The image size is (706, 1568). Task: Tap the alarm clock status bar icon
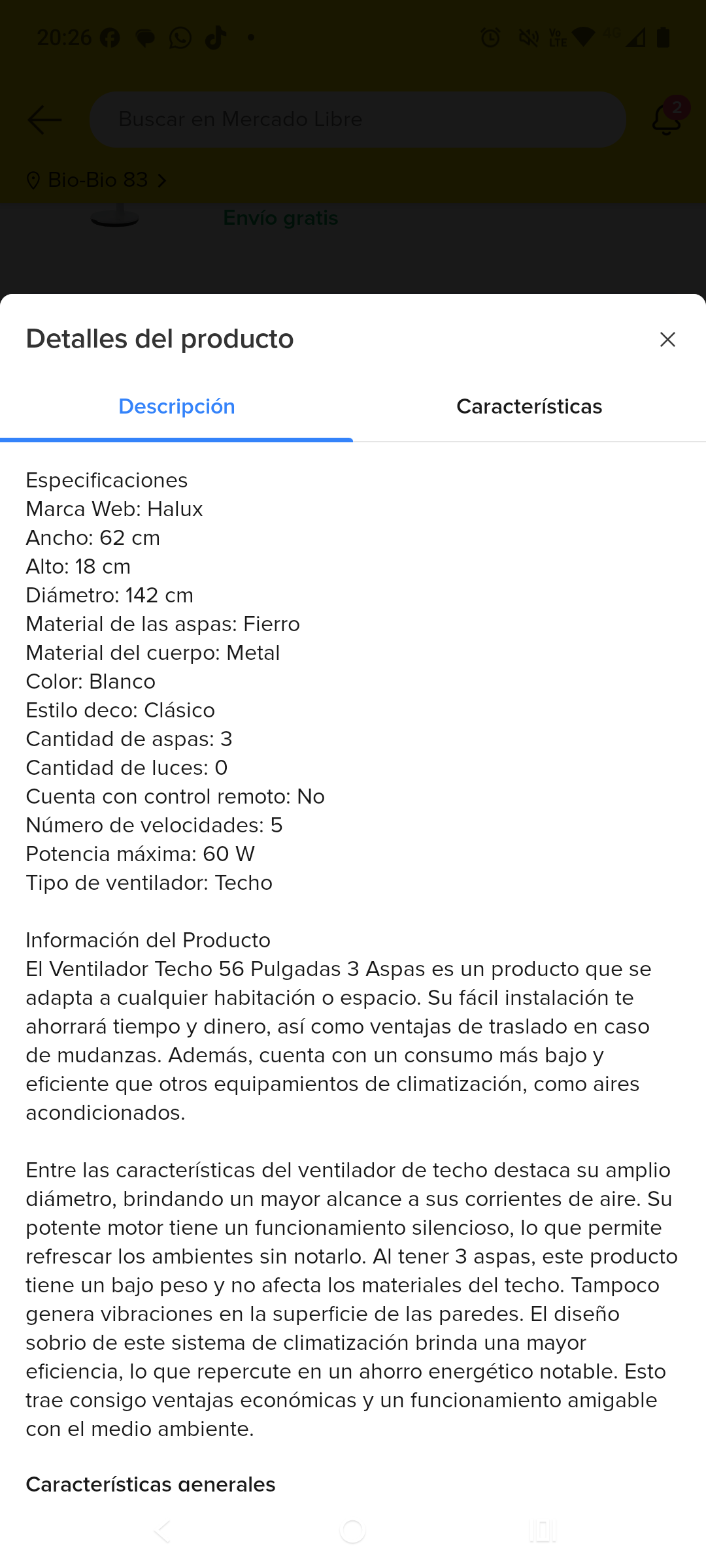click(492, 37)
